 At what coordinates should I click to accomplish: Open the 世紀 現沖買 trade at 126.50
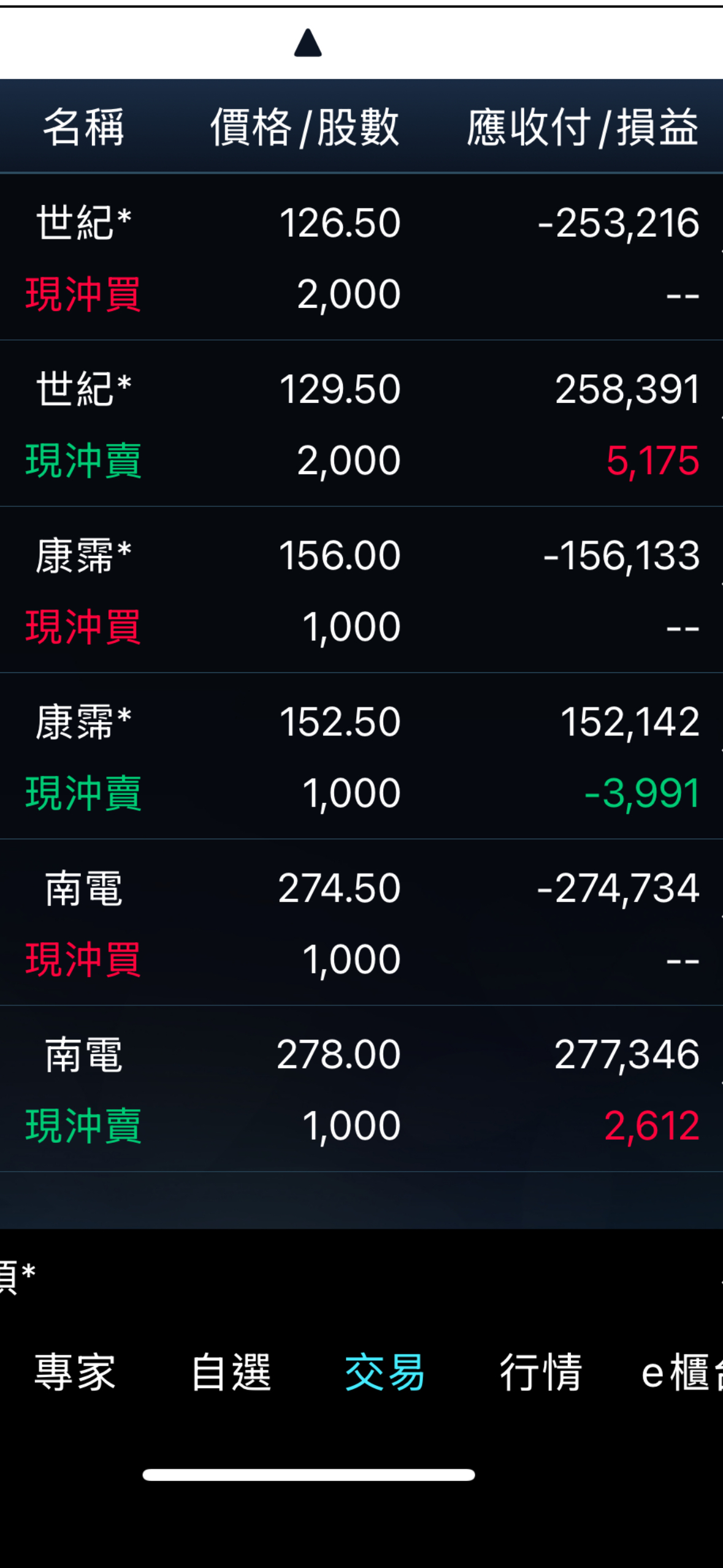coord(361,257)
